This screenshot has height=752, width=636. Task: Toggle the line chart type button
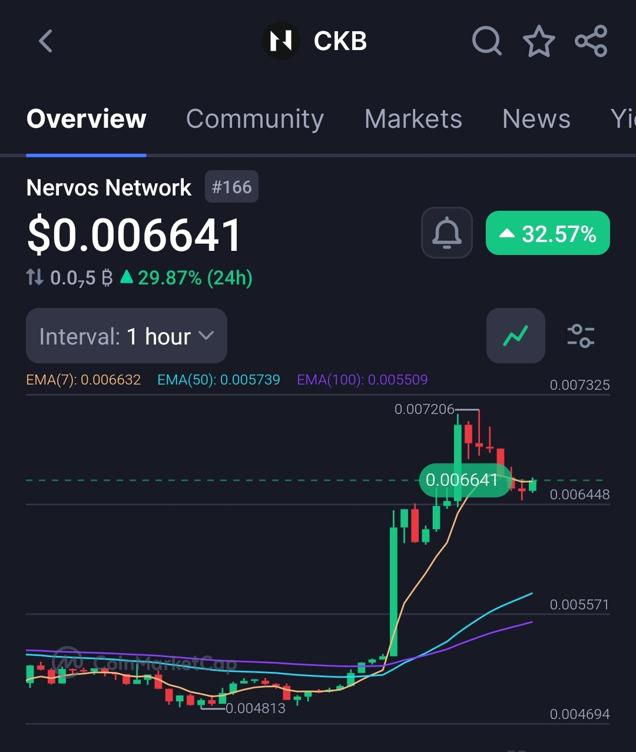point(516,336)
